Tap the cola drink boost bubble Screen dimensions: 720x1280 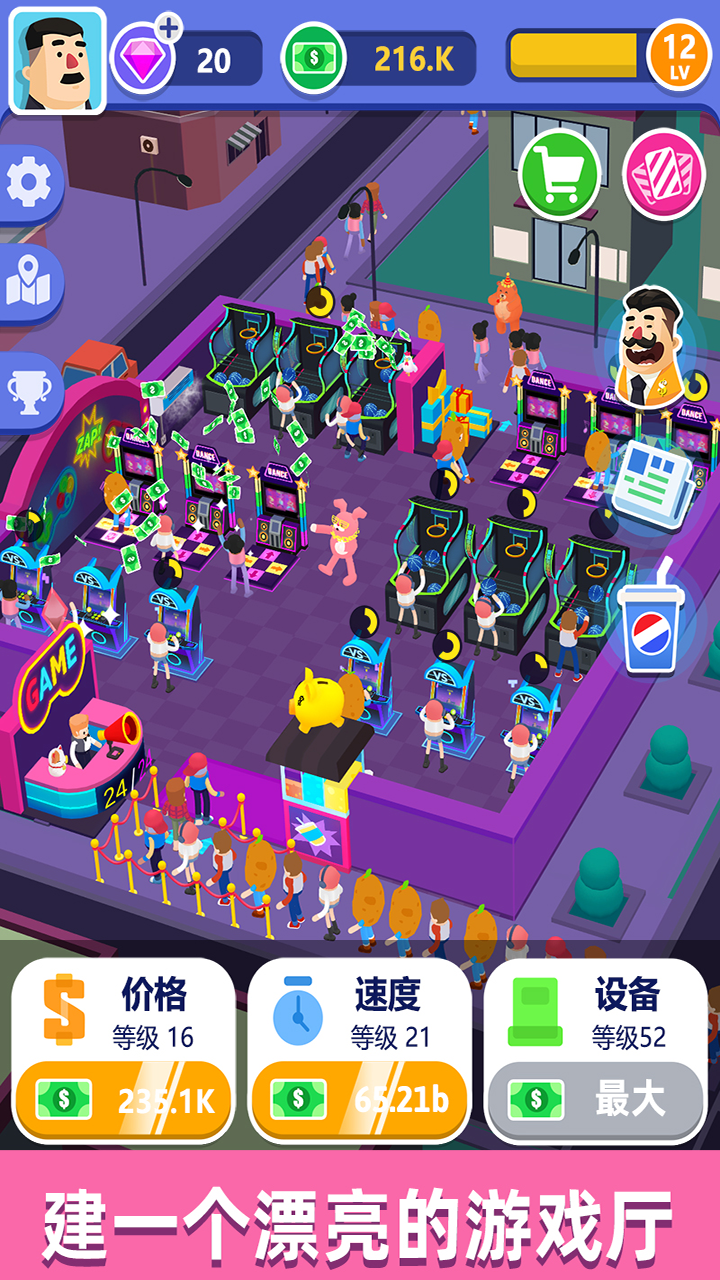(x=651, y=626)
